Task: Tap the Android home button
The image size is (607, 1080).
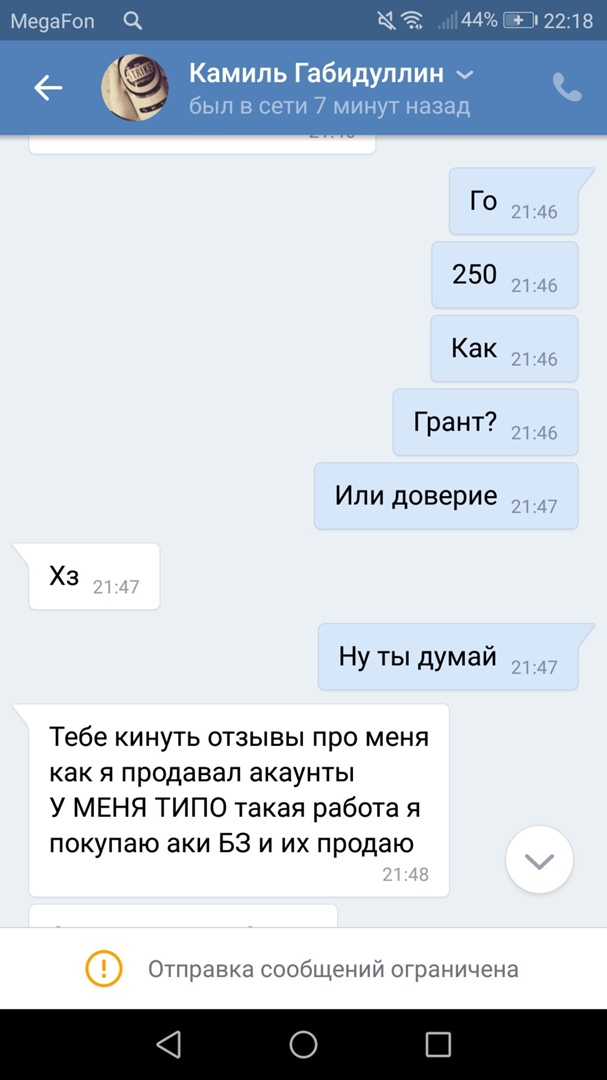Action: click(303, 1044)
